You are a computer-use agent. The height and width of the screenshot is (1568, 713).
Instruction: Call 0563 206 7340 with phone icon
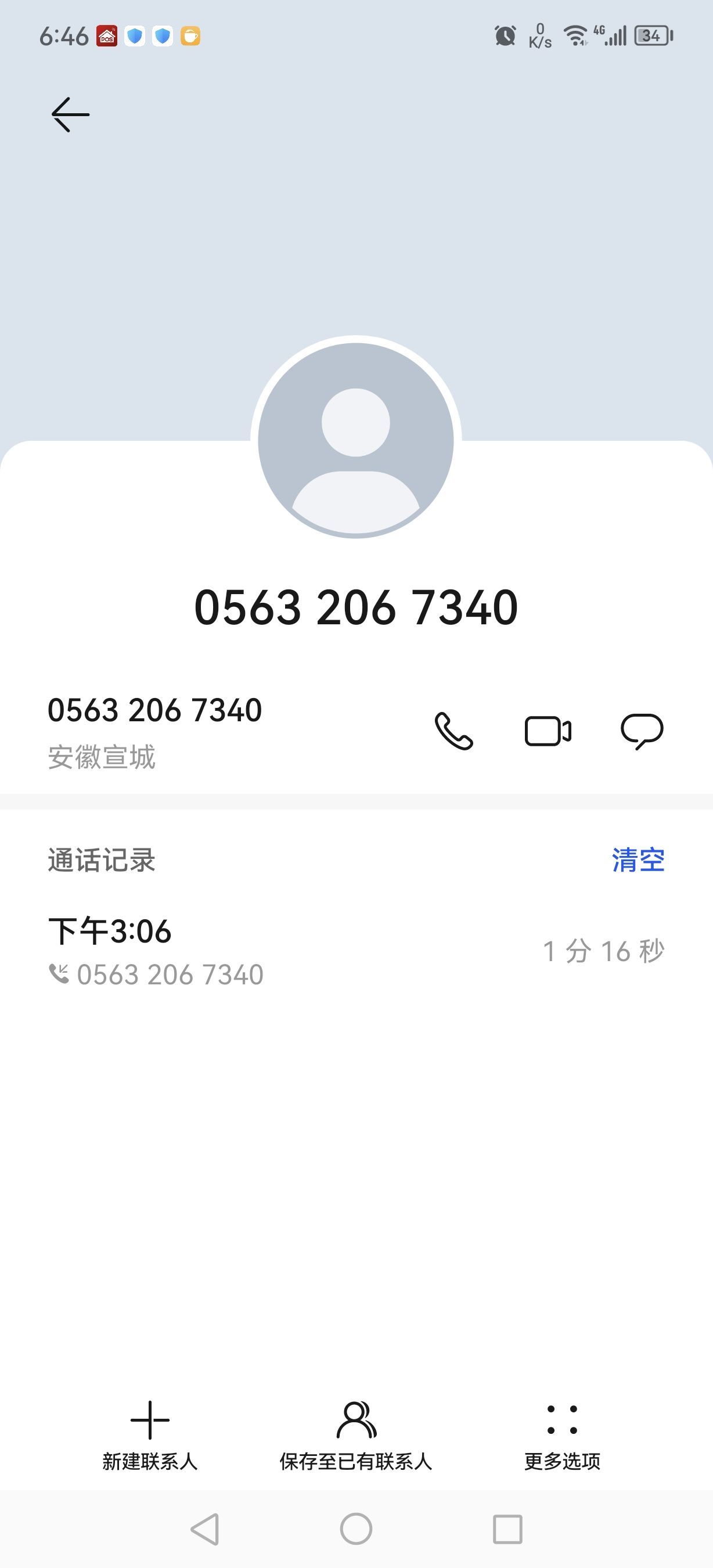[454, 731]
